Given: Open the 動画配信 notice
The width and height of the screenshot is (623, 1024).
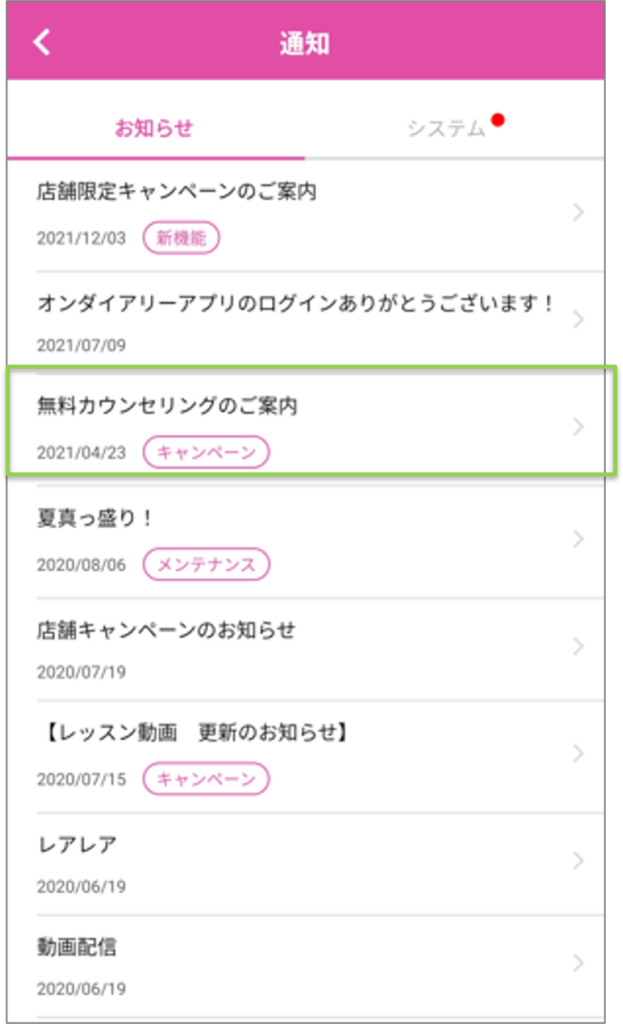Looking at the screenshot, I should [x=305, y=965].
